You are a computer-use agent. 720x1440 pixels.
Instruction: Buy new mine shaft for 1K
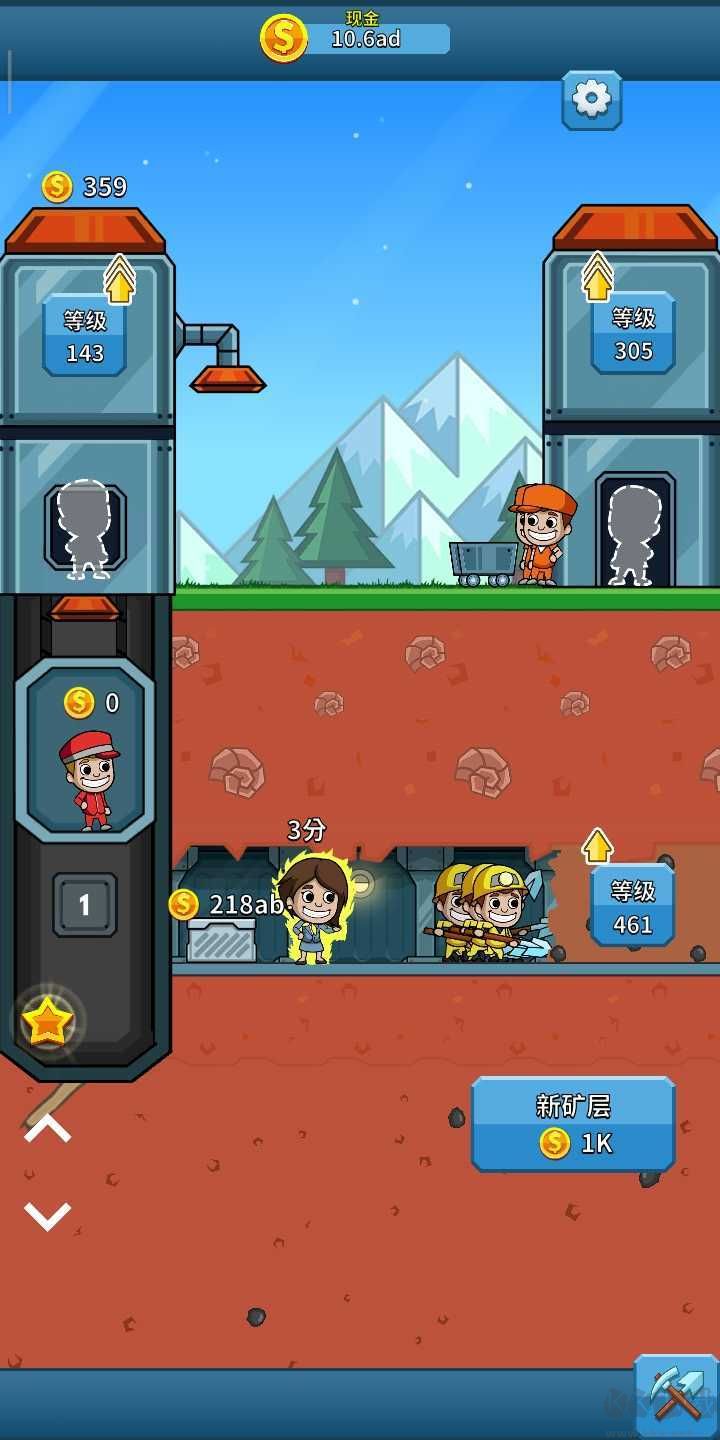point(573,1124)
